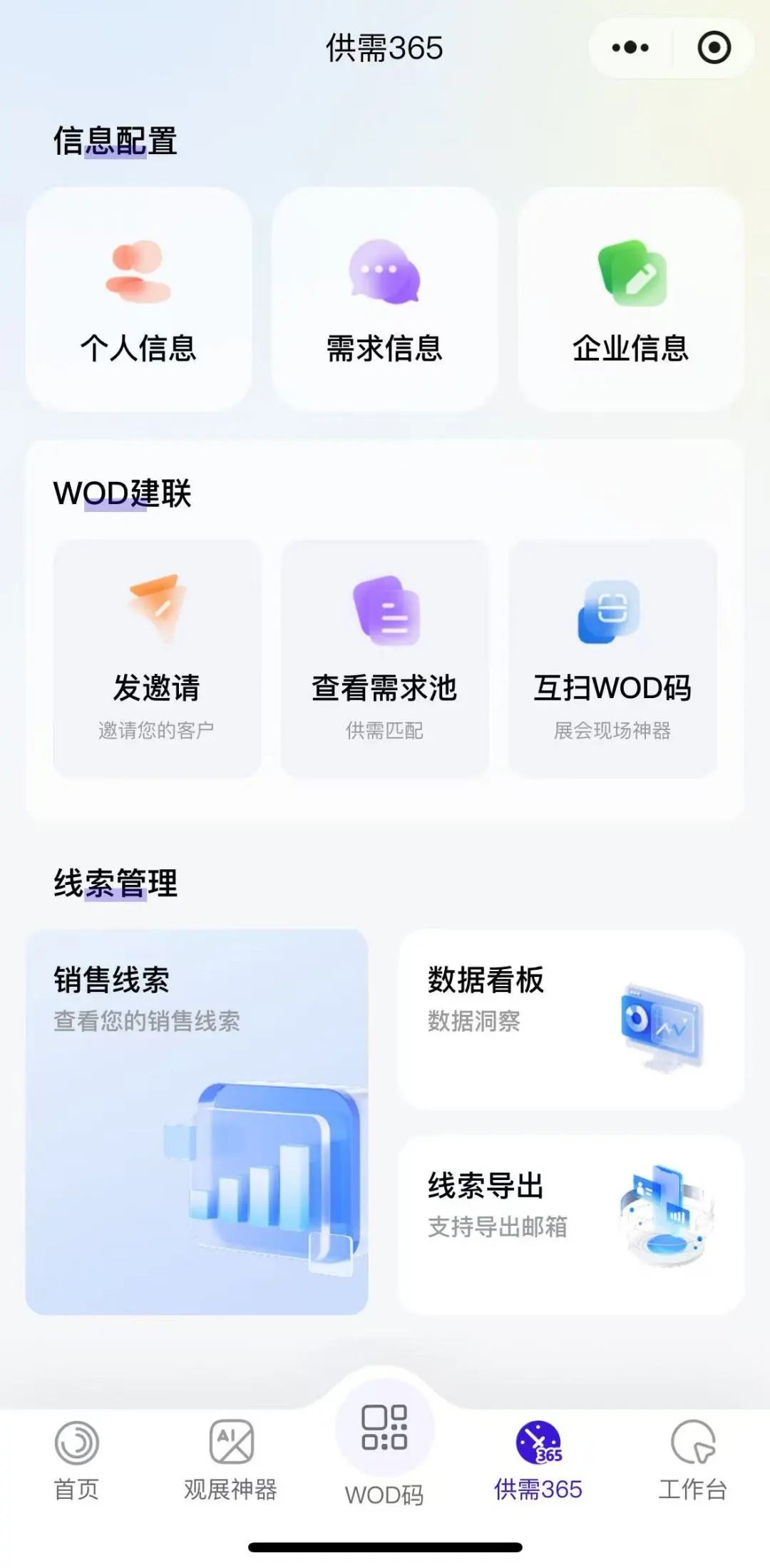This screenshot has height=1568, width=770.
Task: Close the mini program via the circle icon
Action: [714, 48]
